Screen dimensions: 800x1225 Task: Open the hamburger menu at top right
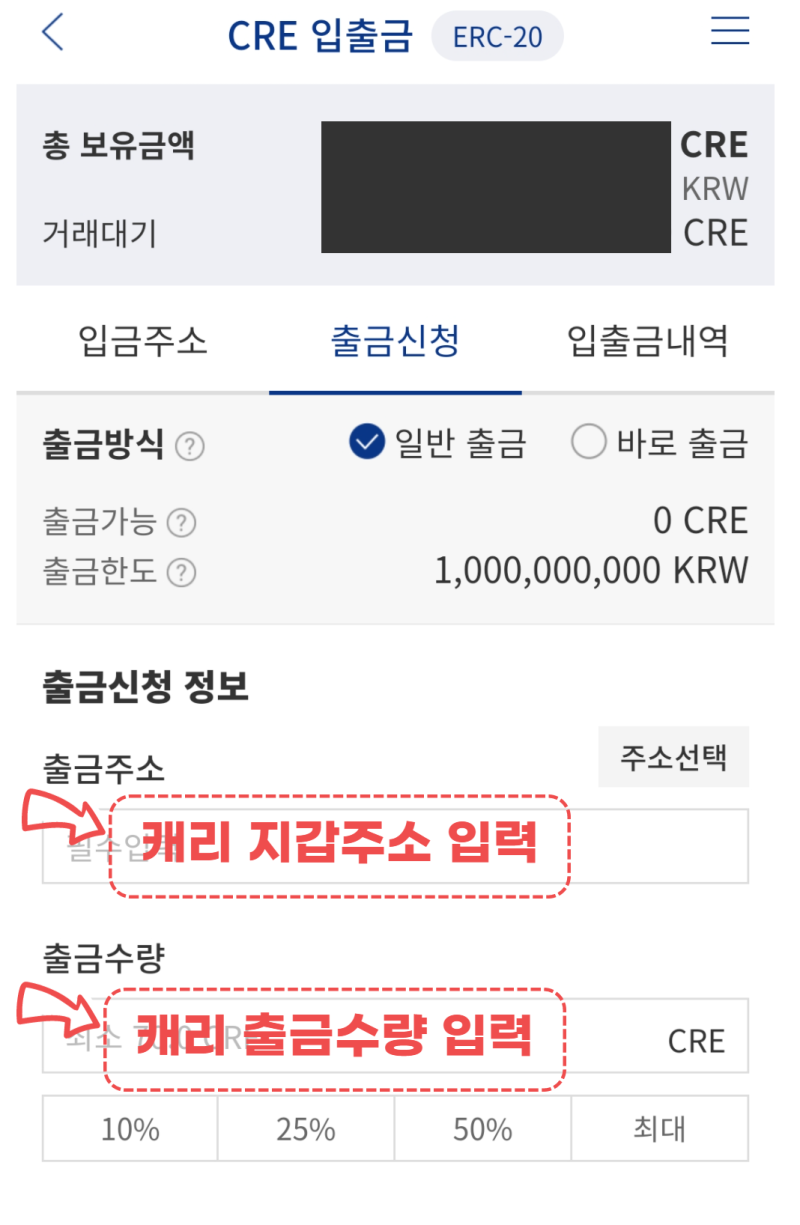[x=730, y=31]
